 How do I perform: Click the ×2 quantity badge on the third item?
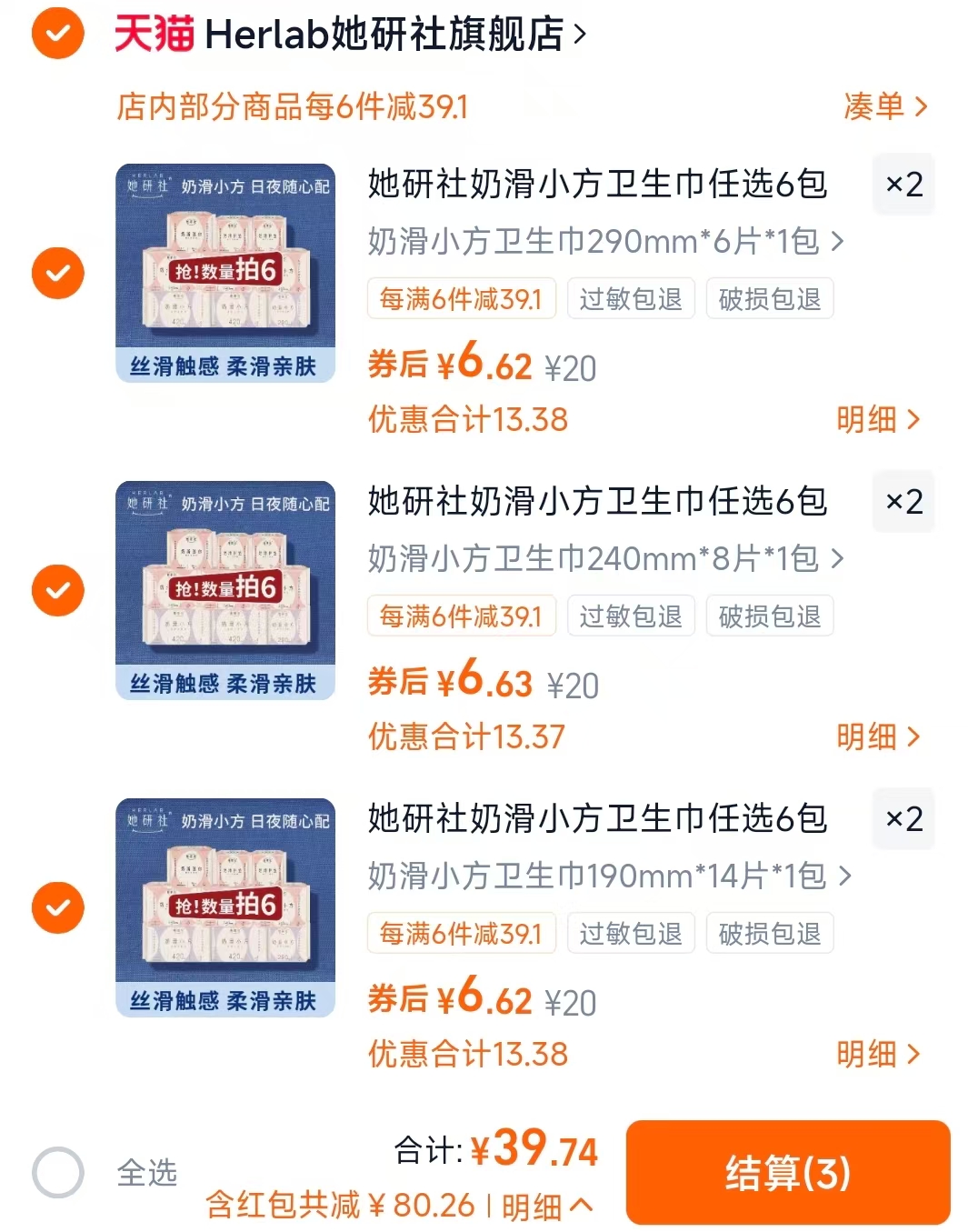pyautogui.click(x=903, y=818)
